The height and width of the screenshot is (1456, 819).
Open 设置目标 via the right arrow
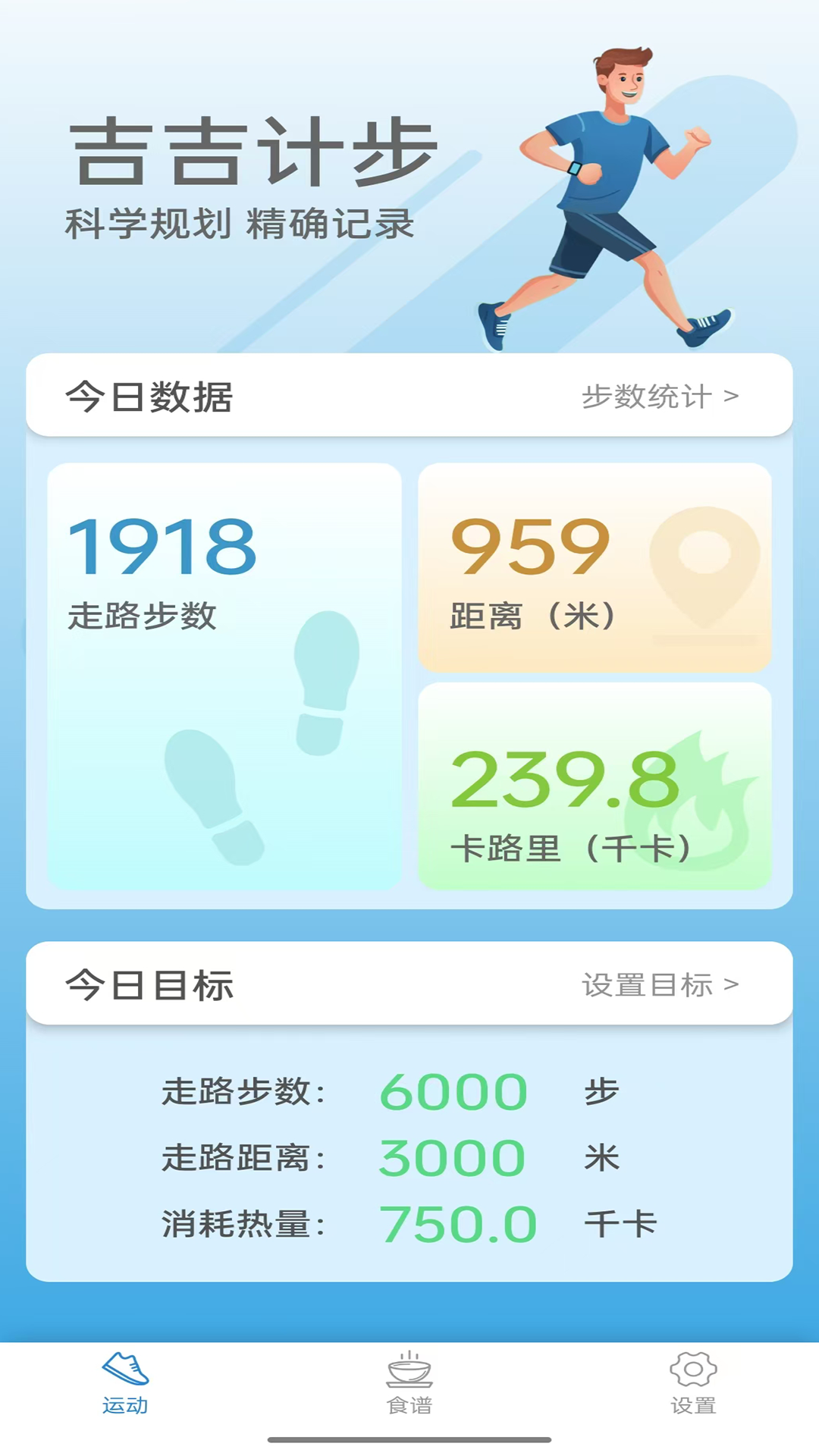tap(733, 986)
